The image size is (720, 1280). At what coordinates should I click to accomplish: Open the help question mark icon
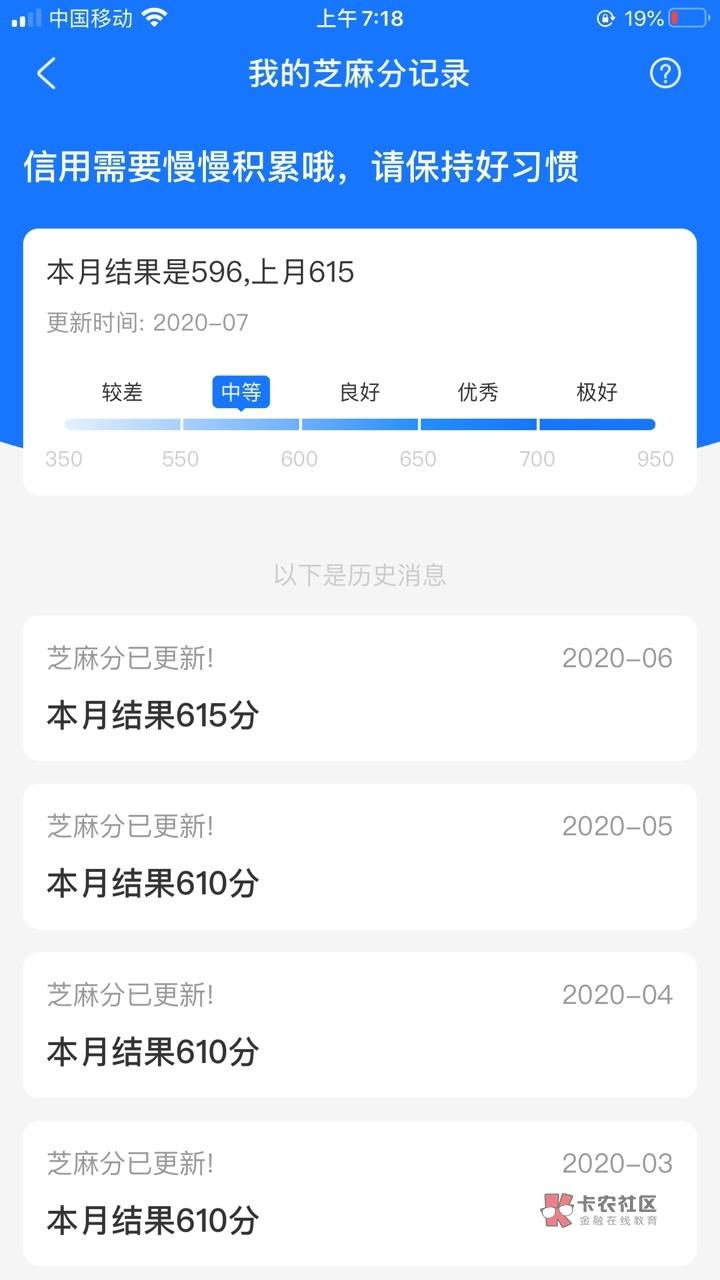click(665, 73)
